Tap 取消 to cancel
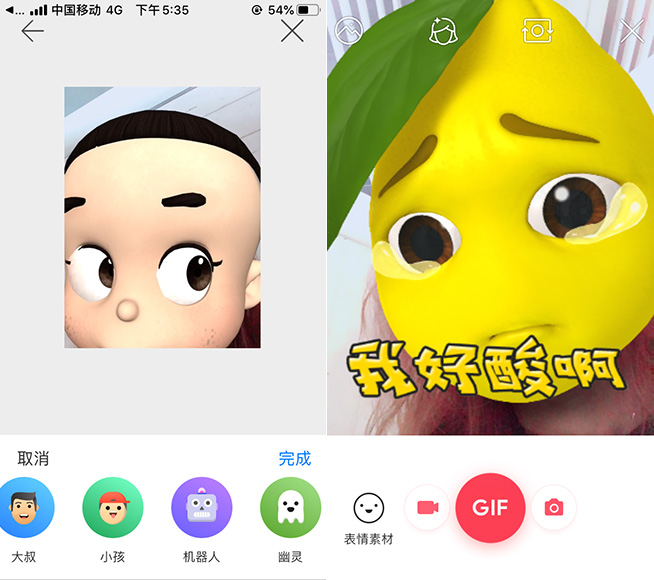Screen dimensions: 654x580 click(33, 459)
